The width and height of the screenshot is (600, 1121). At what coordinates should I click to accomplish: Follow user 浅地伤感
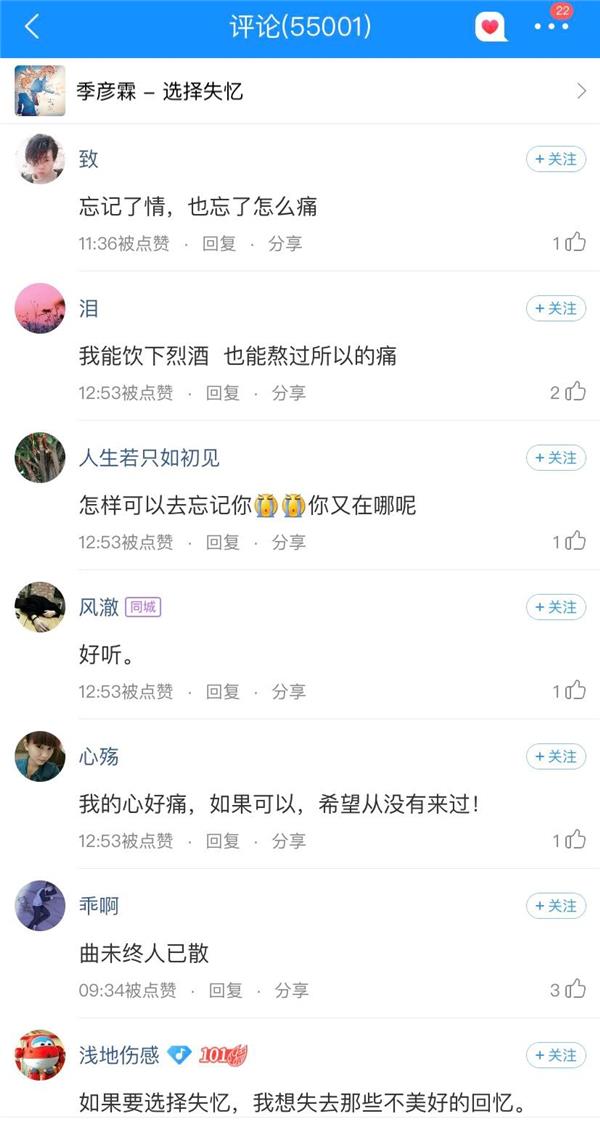[556, 1055]
